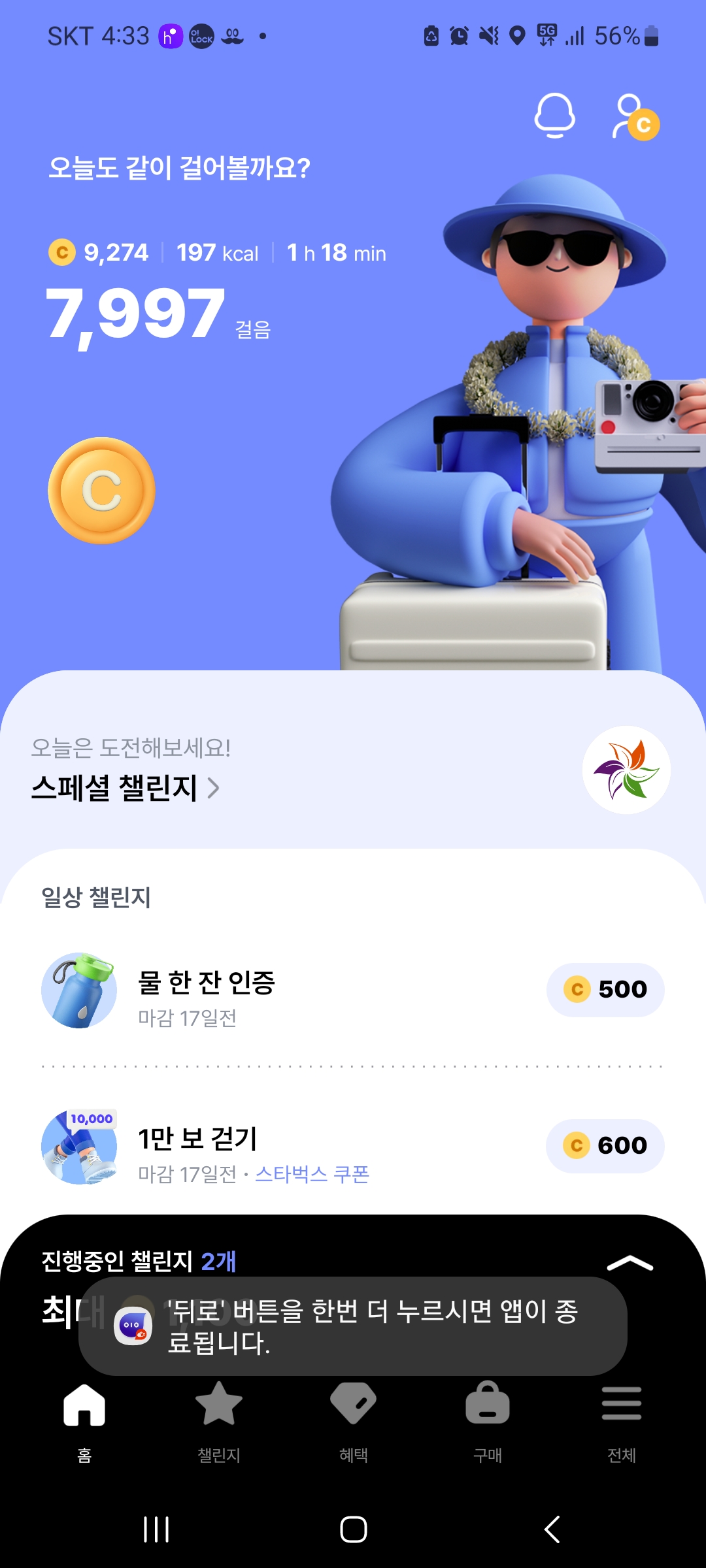Tap the pinwheel logo in special challenge
Image resolution: width=706 pixels, height=1568 pixels.
[626, 770]
